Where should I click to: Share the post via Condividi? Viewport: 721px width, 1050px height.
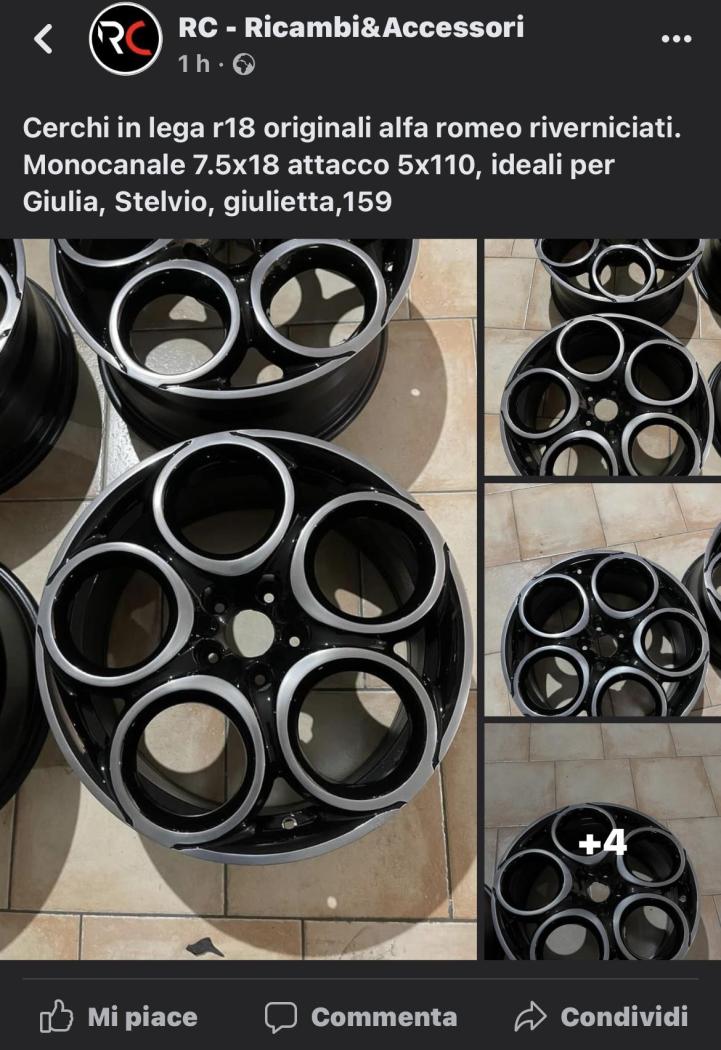(601, 1017)
